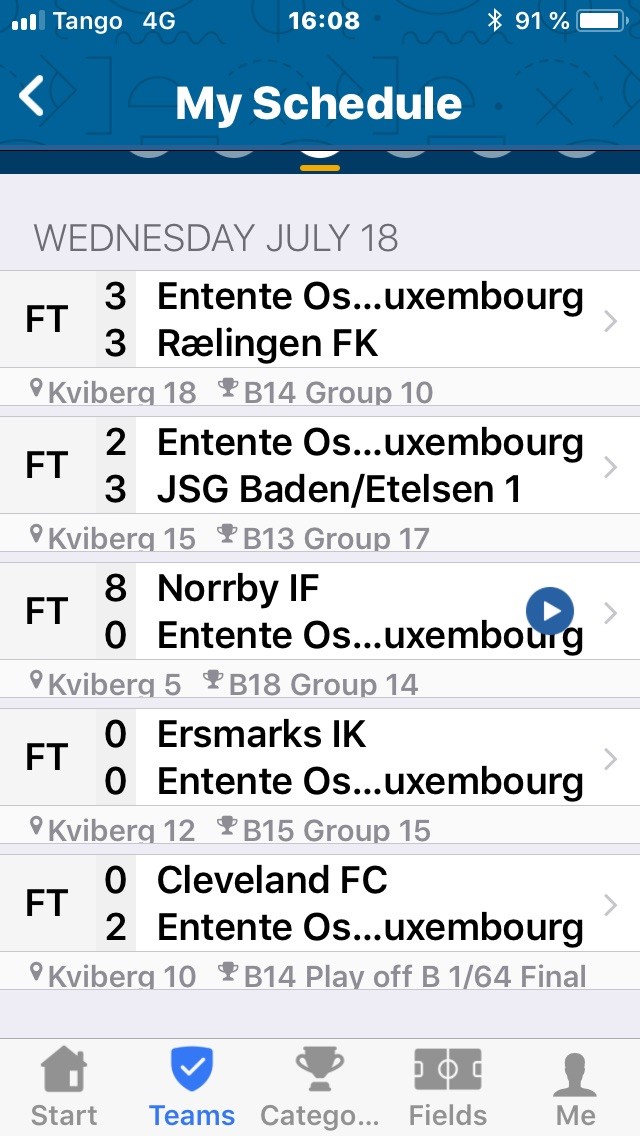
Task: Switch to the Me tab
Action: (575, 1087)
